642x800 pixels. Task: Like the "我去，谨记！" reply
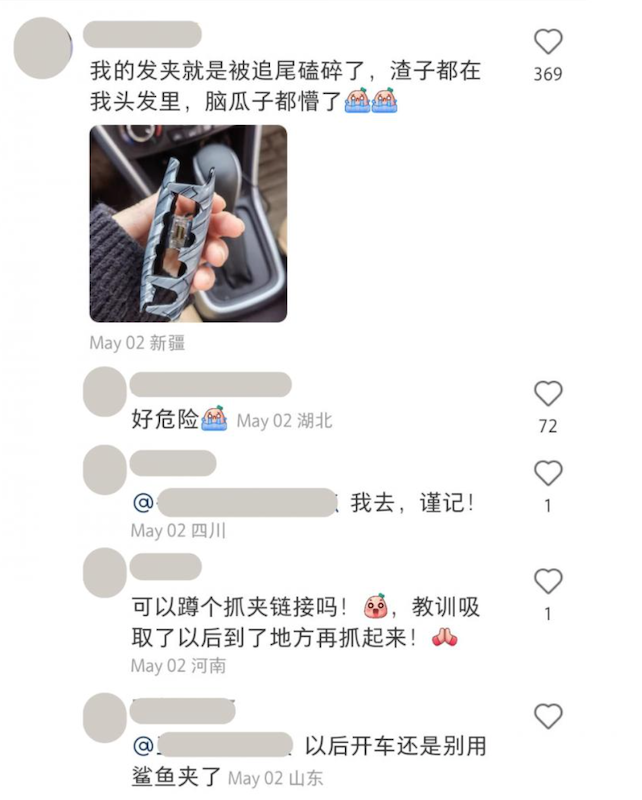coord(548,473)
